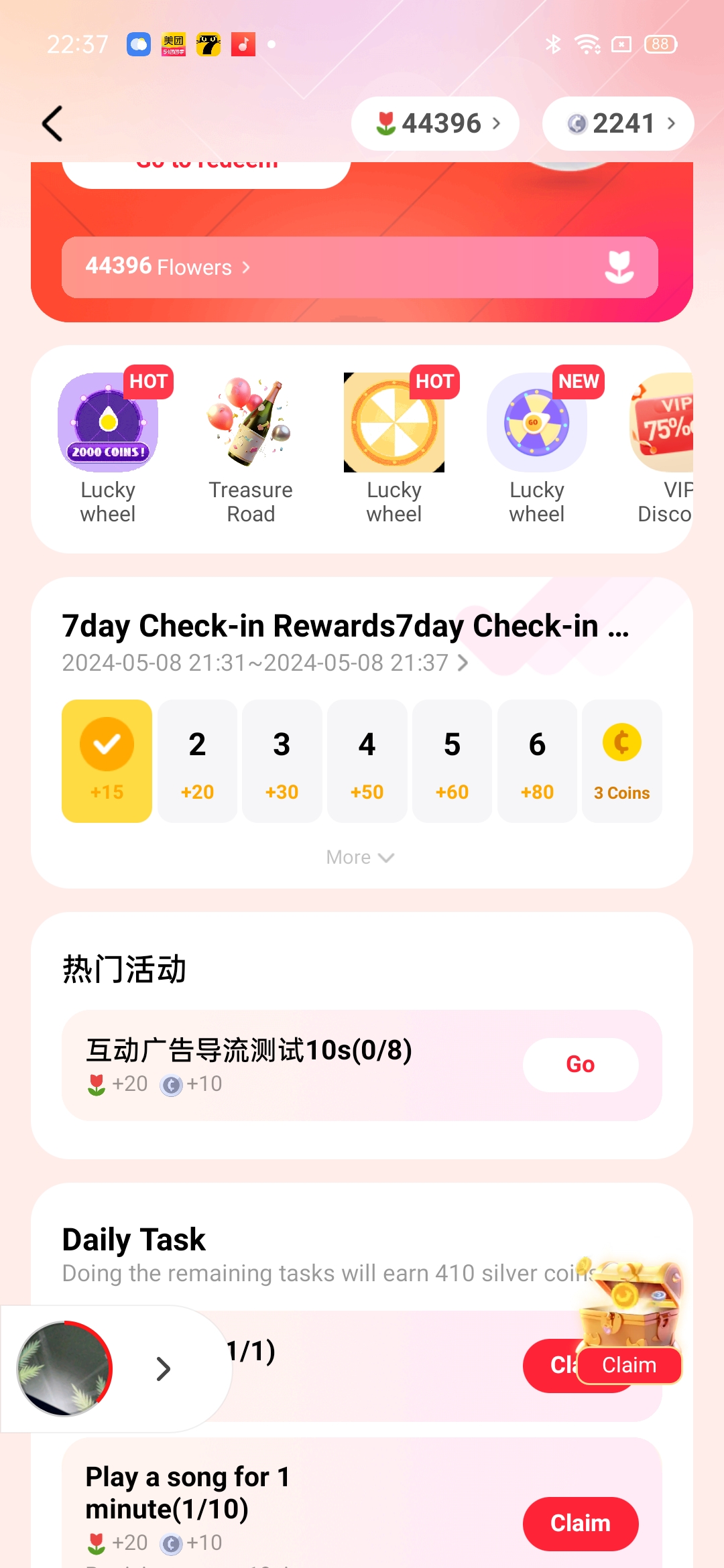Open the floating mini player cover
Viewport: 724px width, 1568px height.
[64, 1368]
